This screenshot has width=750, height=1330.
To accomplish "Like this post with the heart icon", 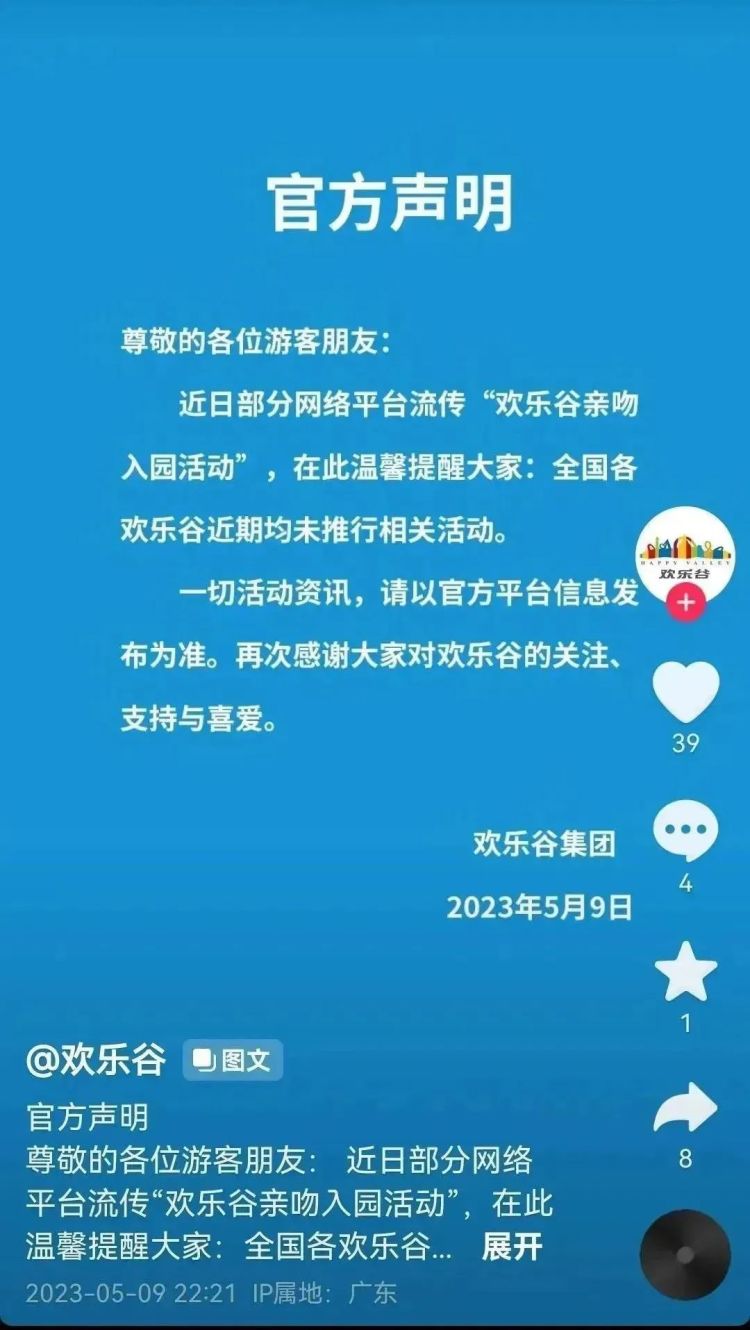I will [x=686, y=692].
